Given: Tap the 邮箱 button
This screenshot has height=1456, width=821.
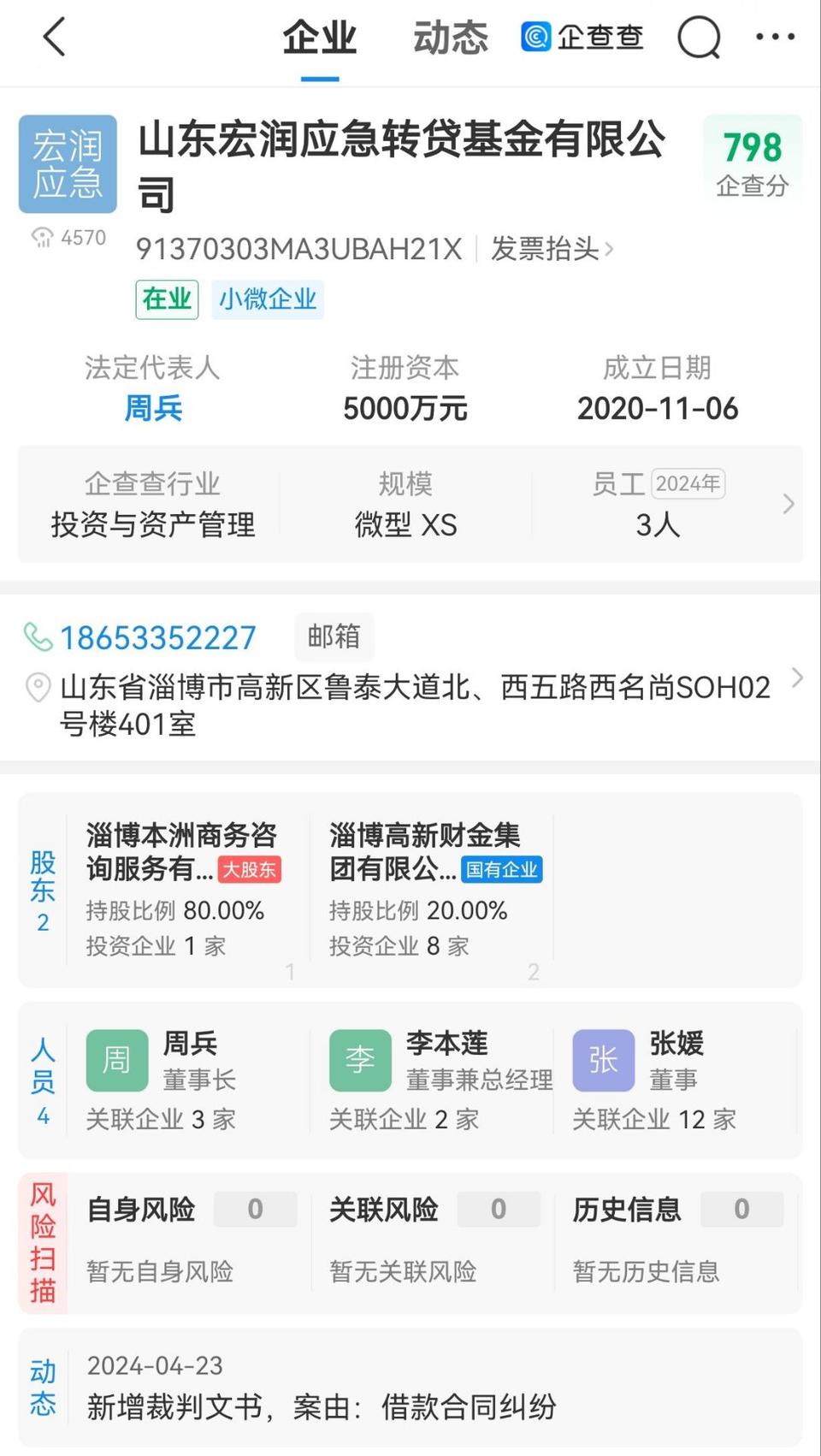Looking at the screenshot, I should tap(334, 636).
